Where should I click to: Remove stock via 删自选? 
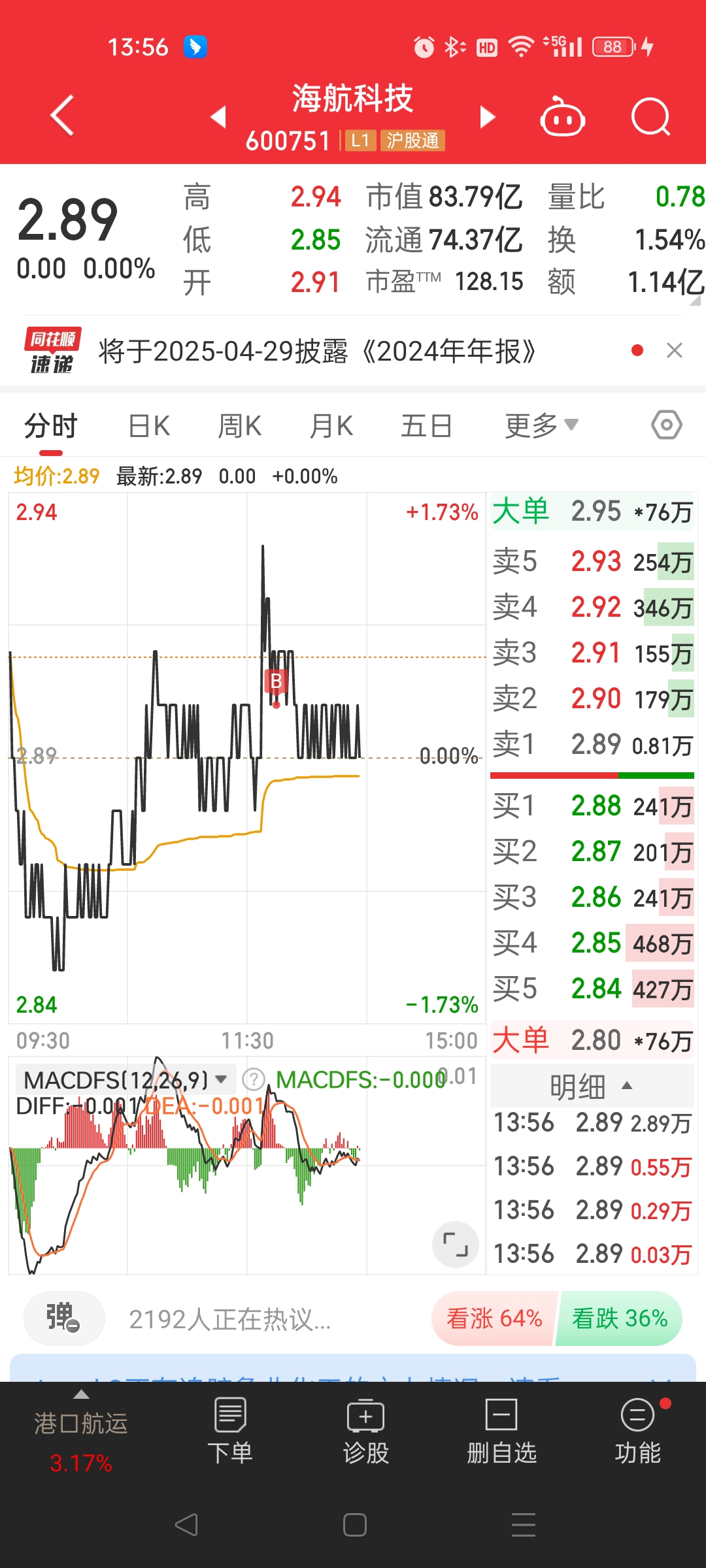(501, 1431)
